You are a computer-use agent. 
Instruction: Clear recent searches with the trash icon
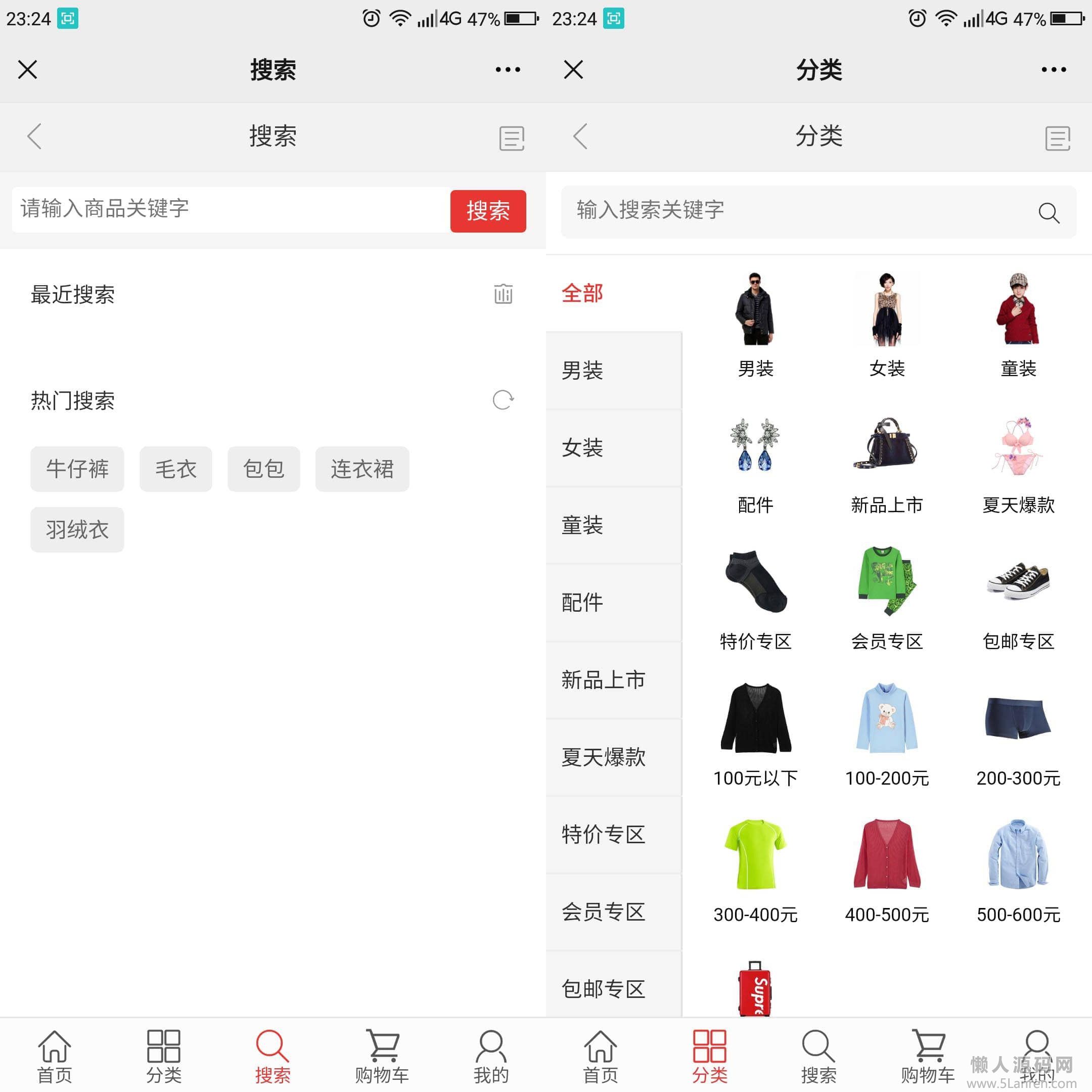[x=503, y=294]
